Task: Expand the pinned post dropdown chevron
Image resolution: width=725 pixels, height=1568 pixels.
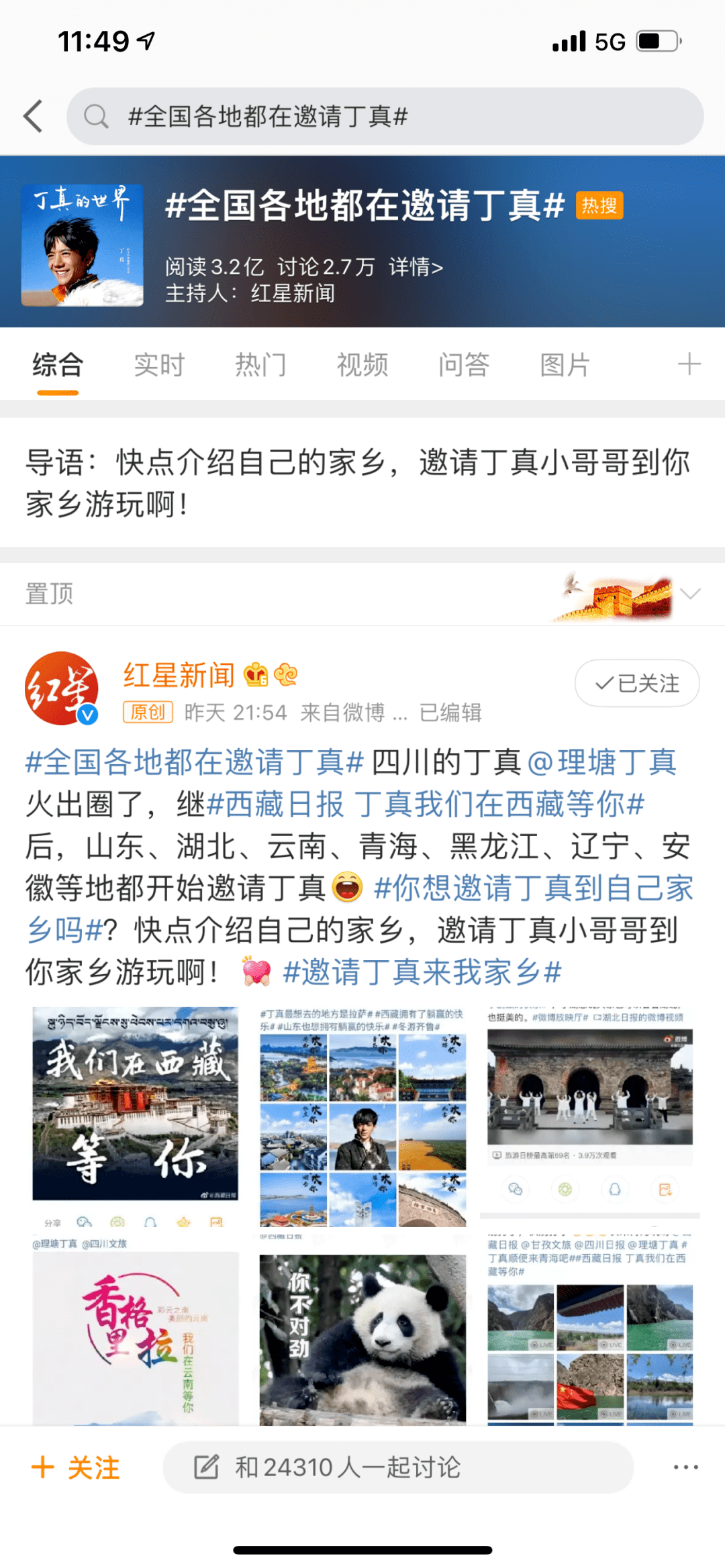Action: tap(690, 593)
